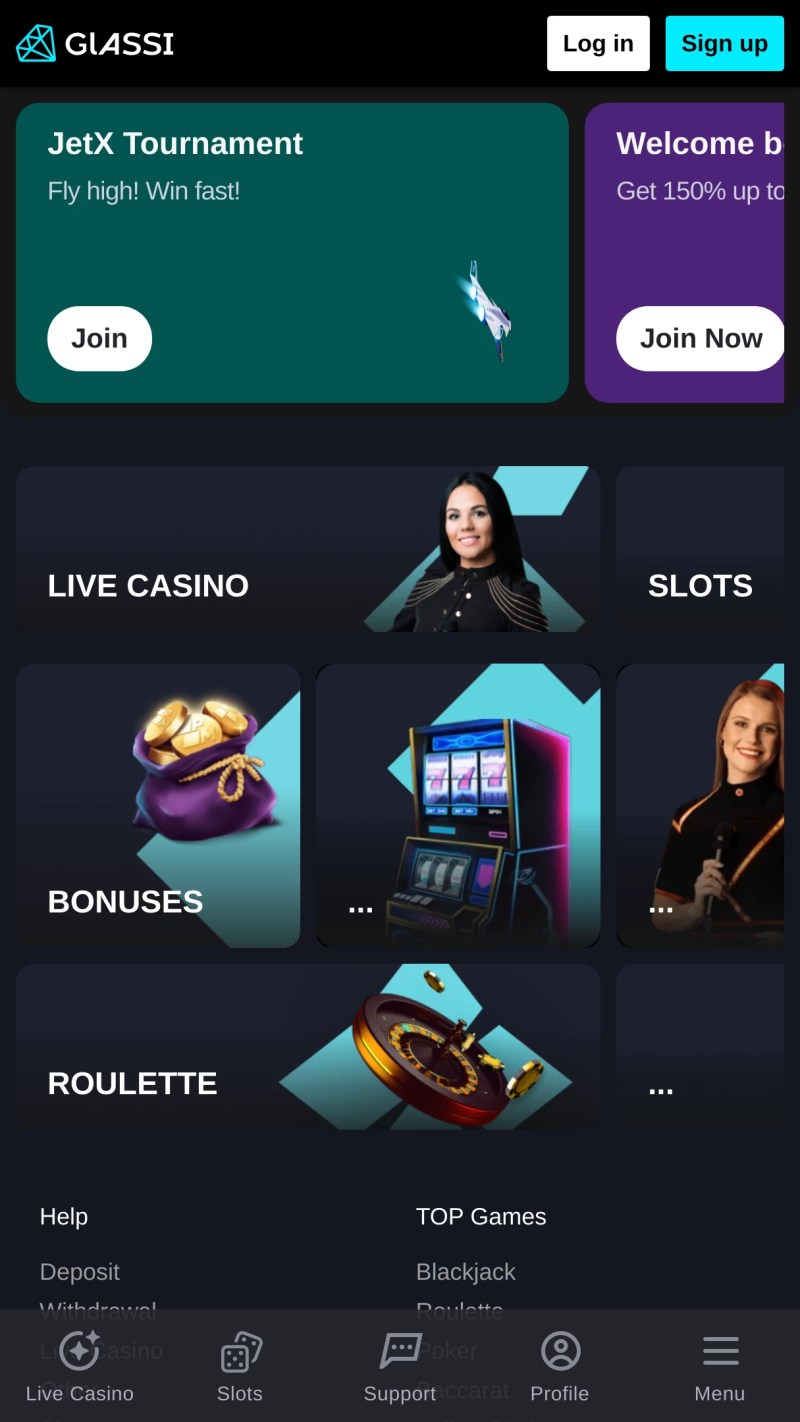Switch to Live Casino in bottom bar
This screenshot has height=1422, width=800.
80,1366
